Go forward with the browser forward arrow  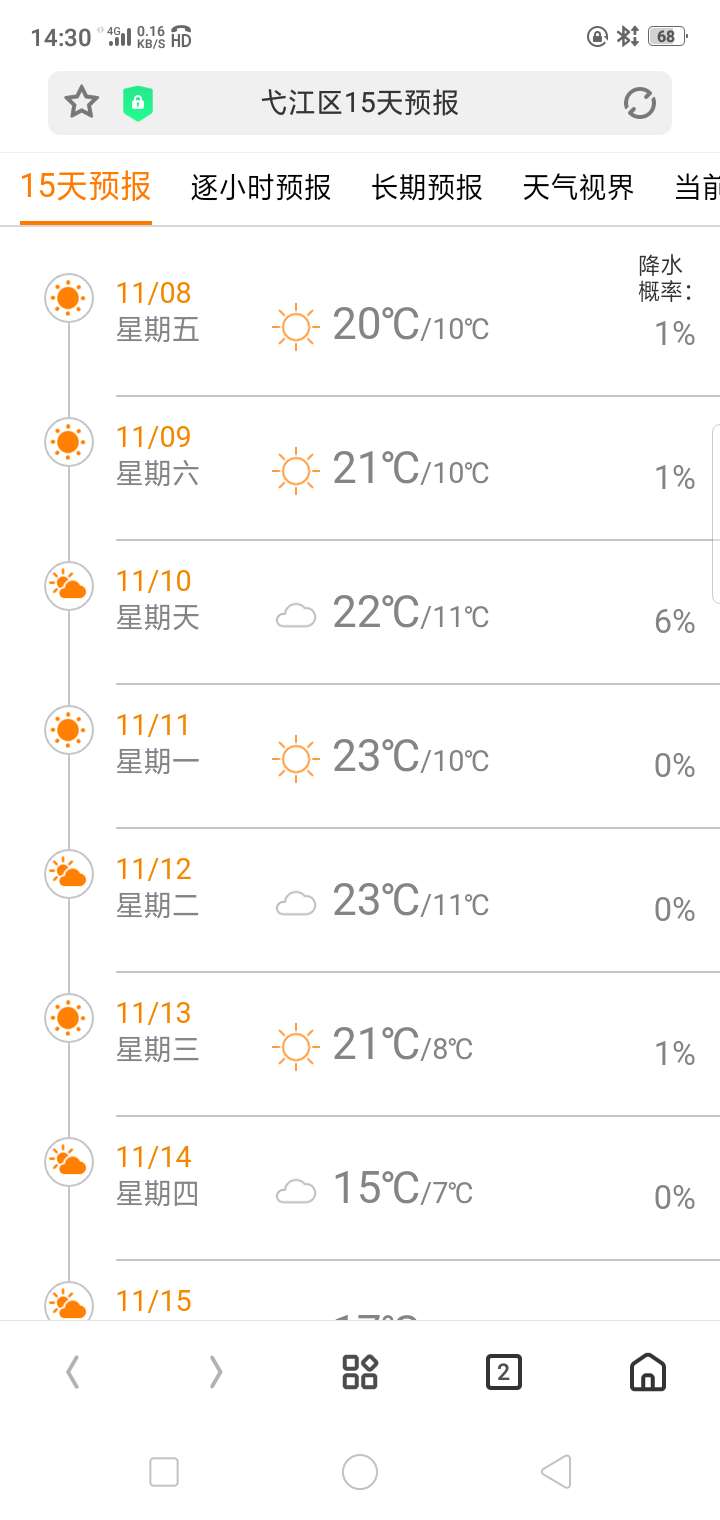(216, 1373)
